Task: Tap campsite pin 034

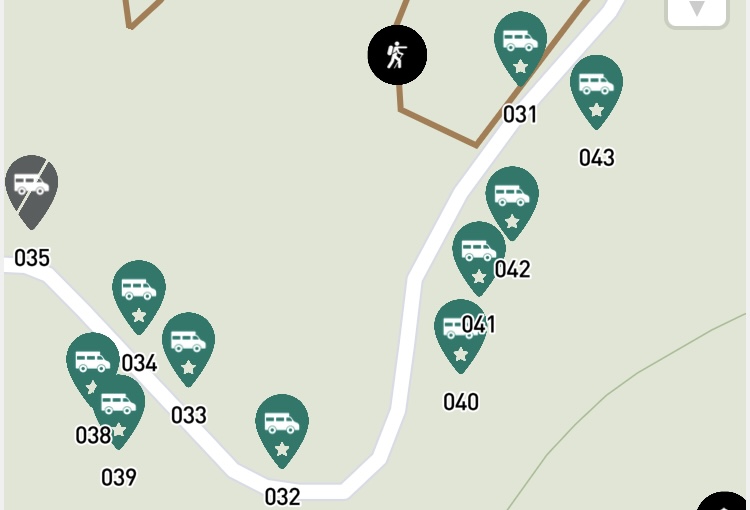Action: click(138, 291)
